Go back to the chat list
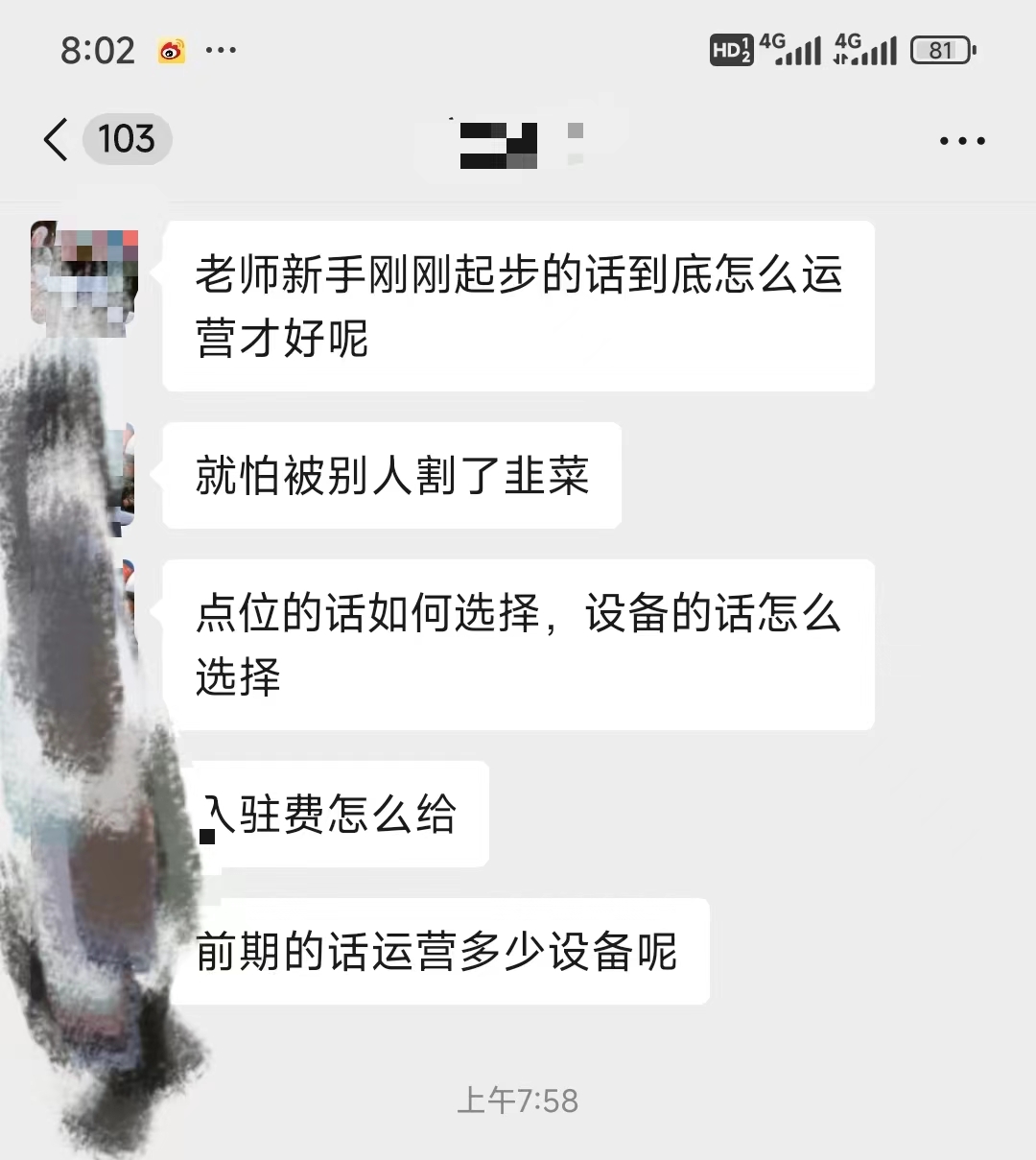Viewport: 1036px width, 1160px height. coord(58,140)
